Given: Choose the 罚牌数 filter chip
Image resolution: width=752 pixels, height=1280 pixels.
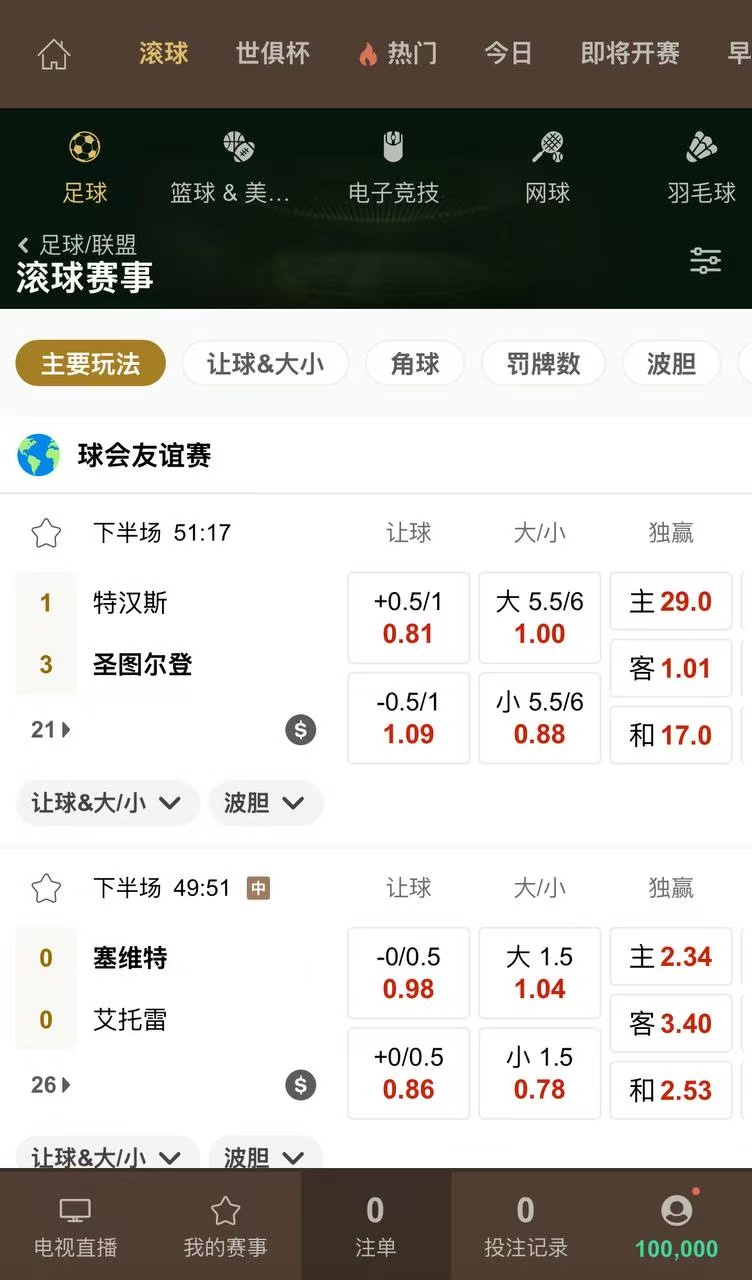Looking at the screenshot, I should point(543,364).
